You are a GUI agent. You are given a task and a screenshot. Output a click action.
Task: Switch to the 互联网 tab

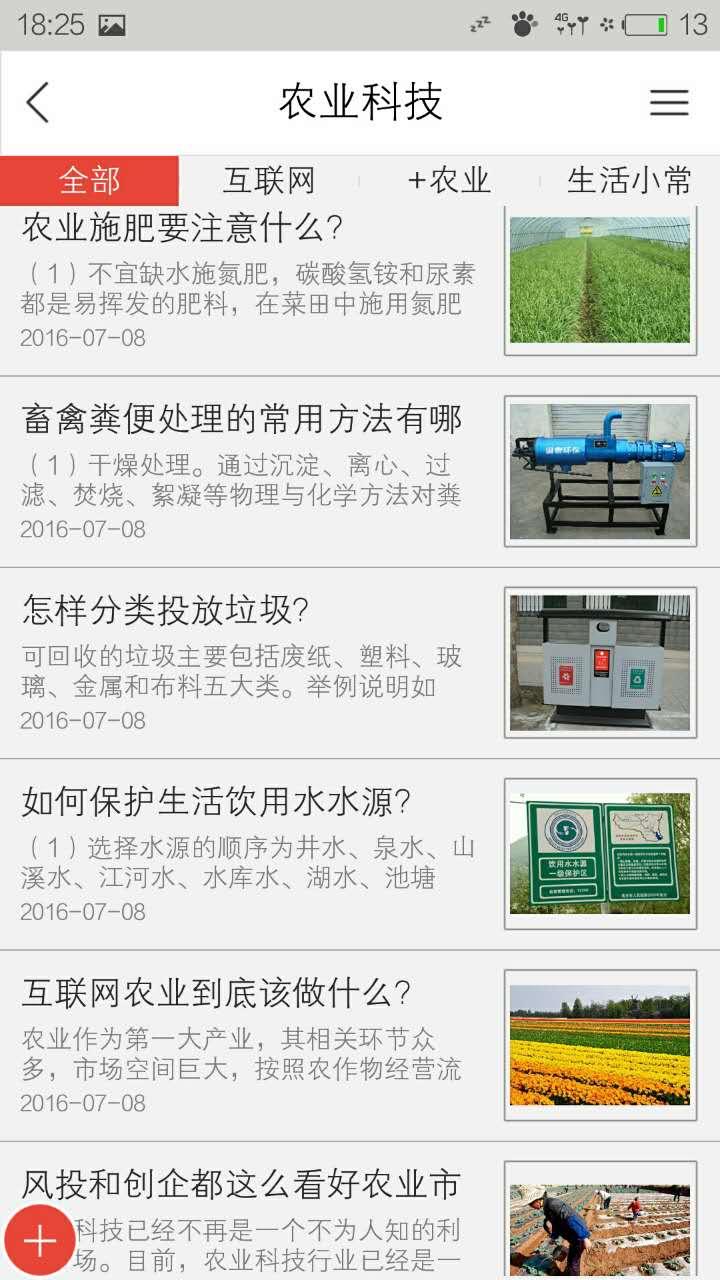point(269,181)
